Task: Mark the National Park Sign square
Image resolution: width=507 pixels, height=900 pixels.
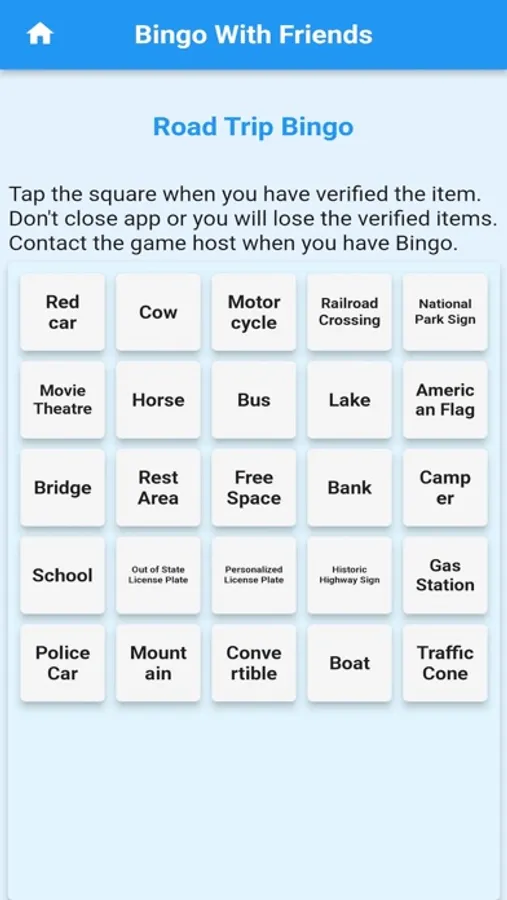Action: (445, 312)
